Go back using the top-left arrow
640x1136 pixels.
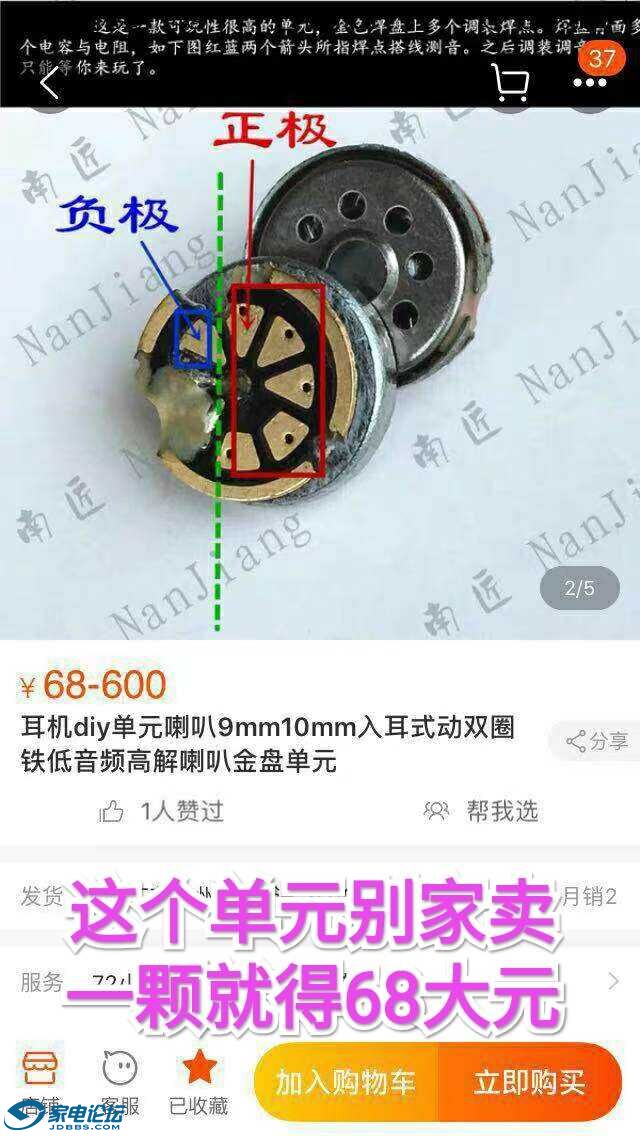[49, 84]
